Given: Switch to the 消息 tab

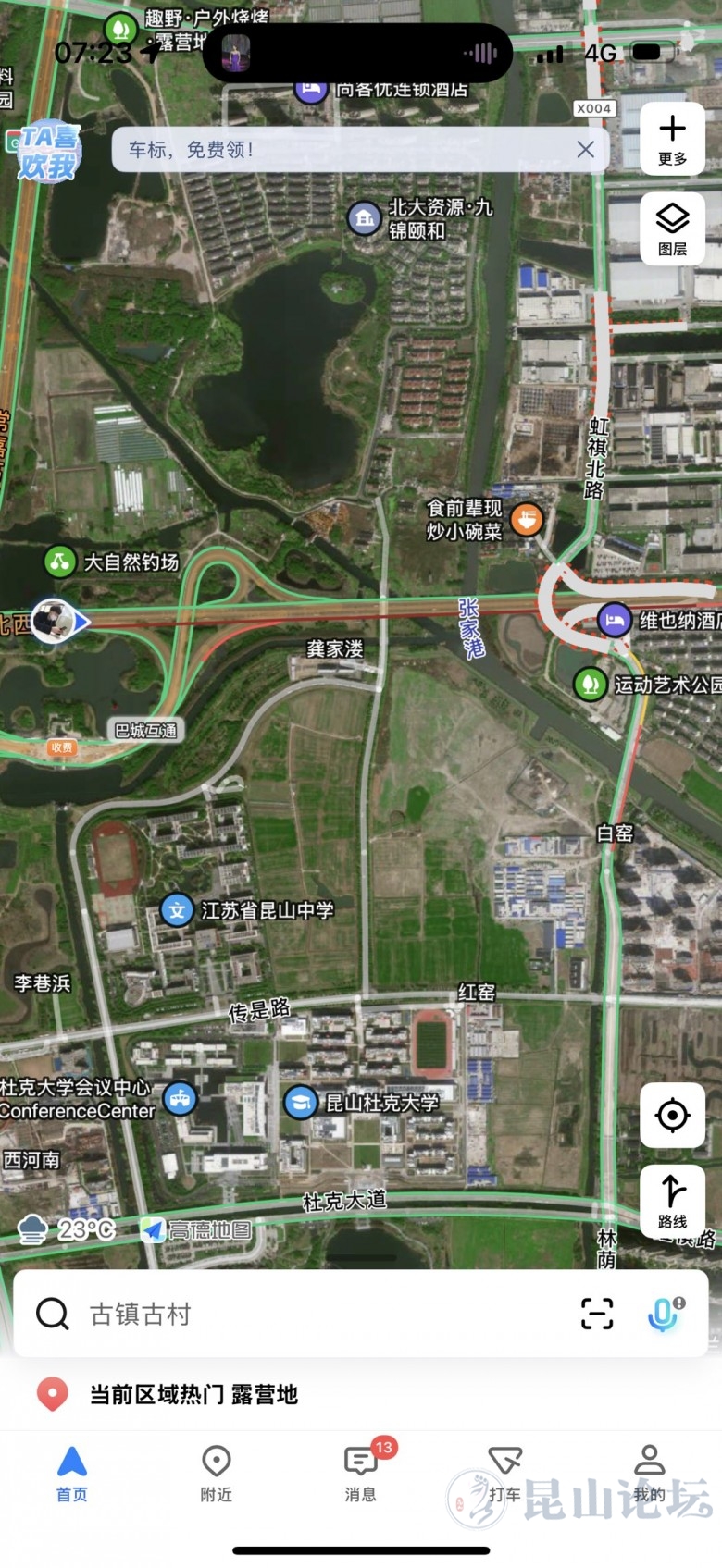Looking at the screenshot, I should point(360,1473).
